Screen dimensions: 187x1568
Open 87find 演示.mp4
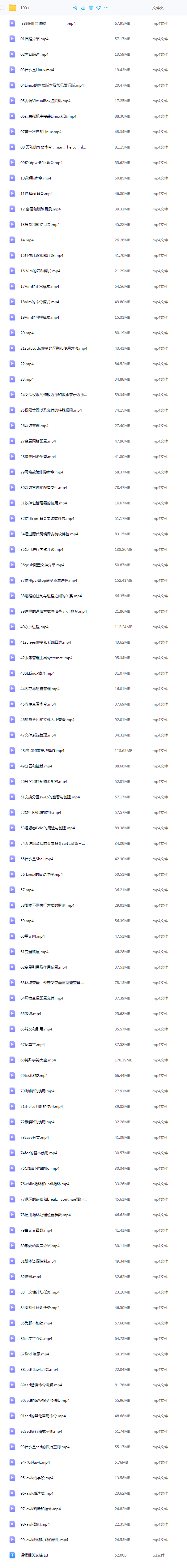[x=35, y=1354]
